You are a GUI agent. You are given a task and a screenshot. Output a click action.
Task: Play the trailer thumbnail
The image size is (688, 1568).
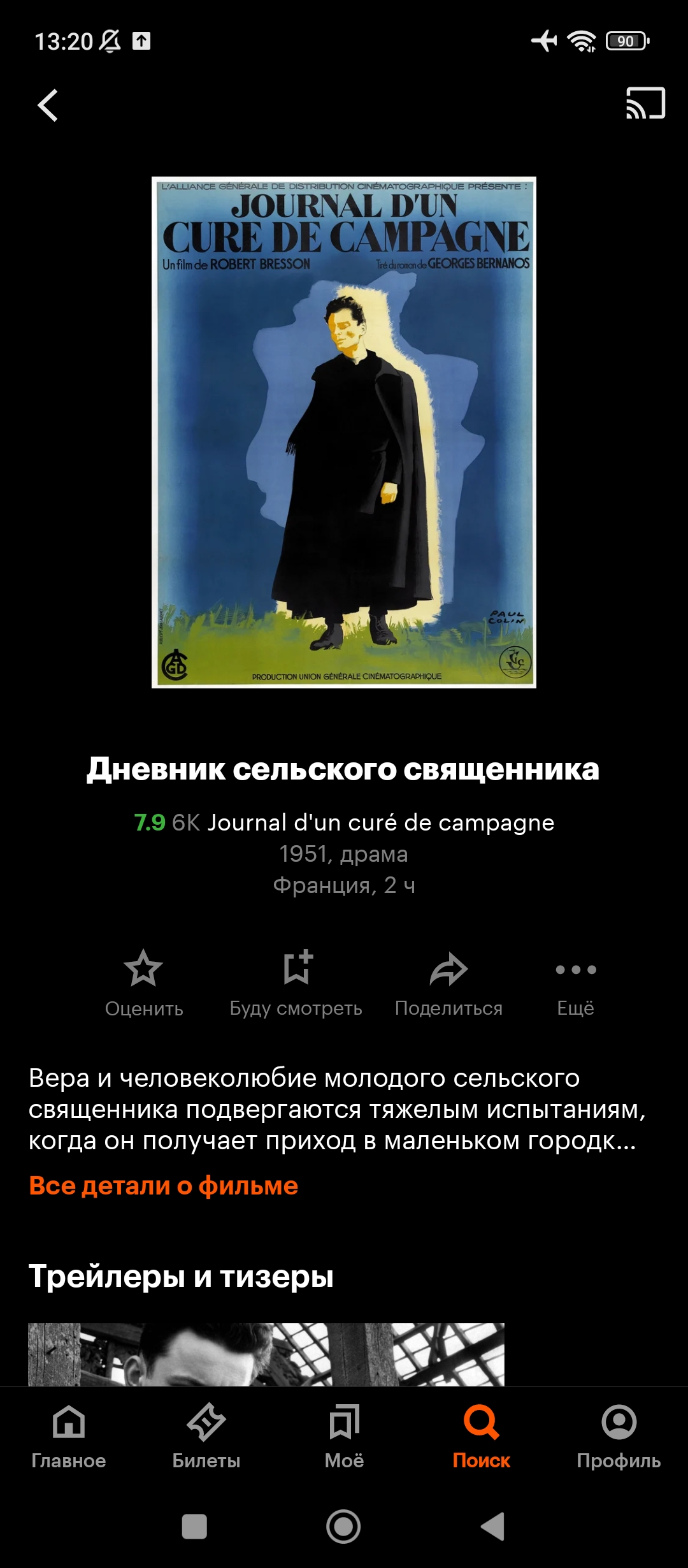(266, 1354)
